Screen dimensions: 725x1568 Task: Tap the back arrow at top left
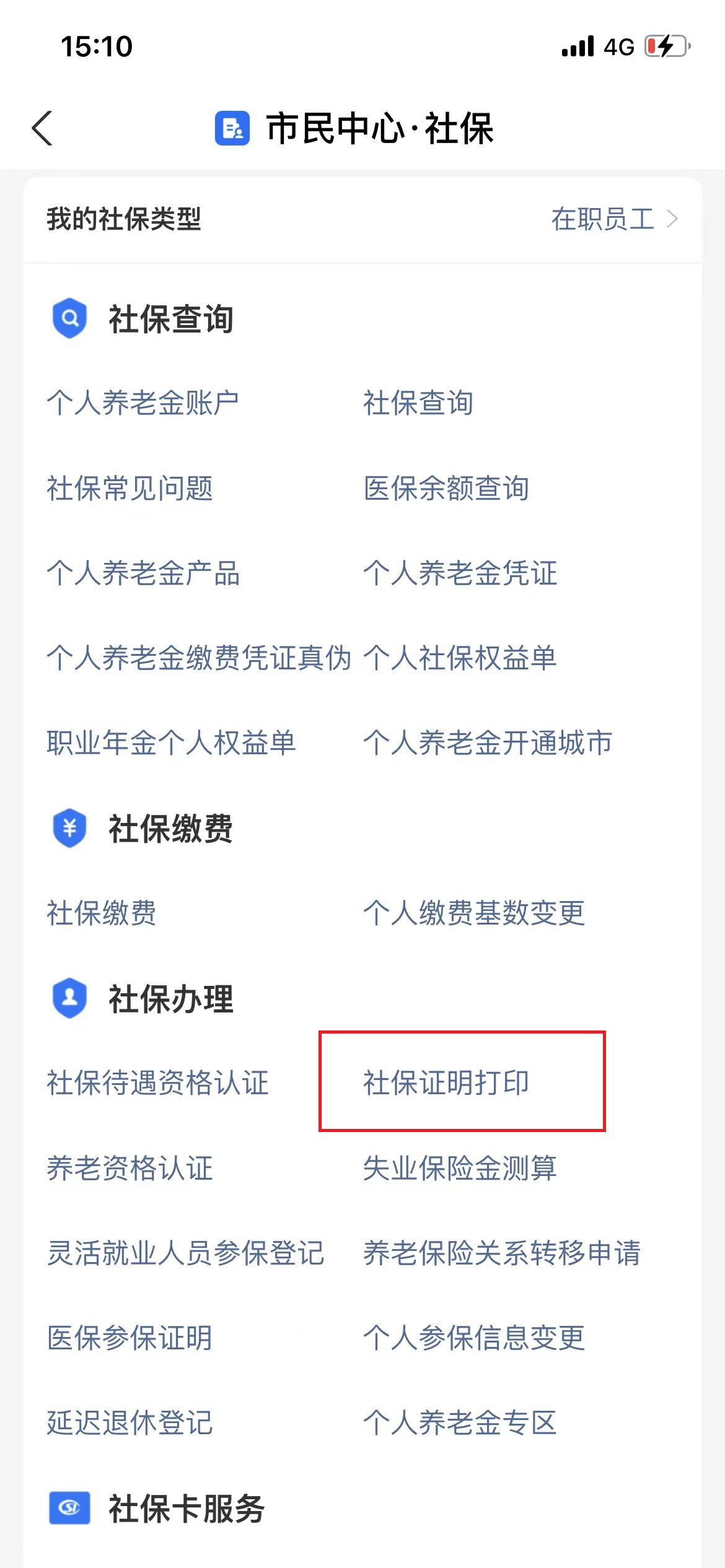41,128
